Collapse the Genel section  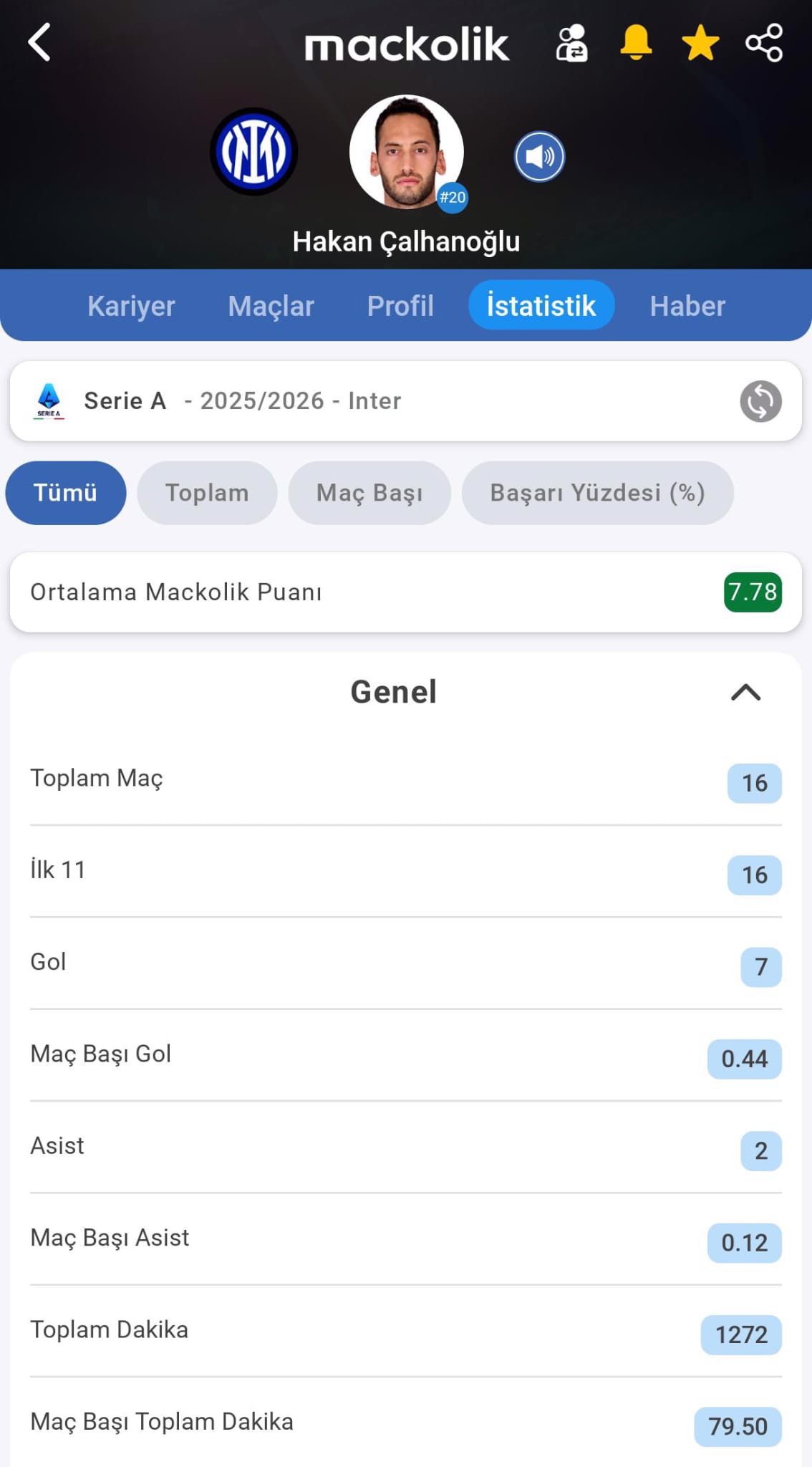coord(745,693)
